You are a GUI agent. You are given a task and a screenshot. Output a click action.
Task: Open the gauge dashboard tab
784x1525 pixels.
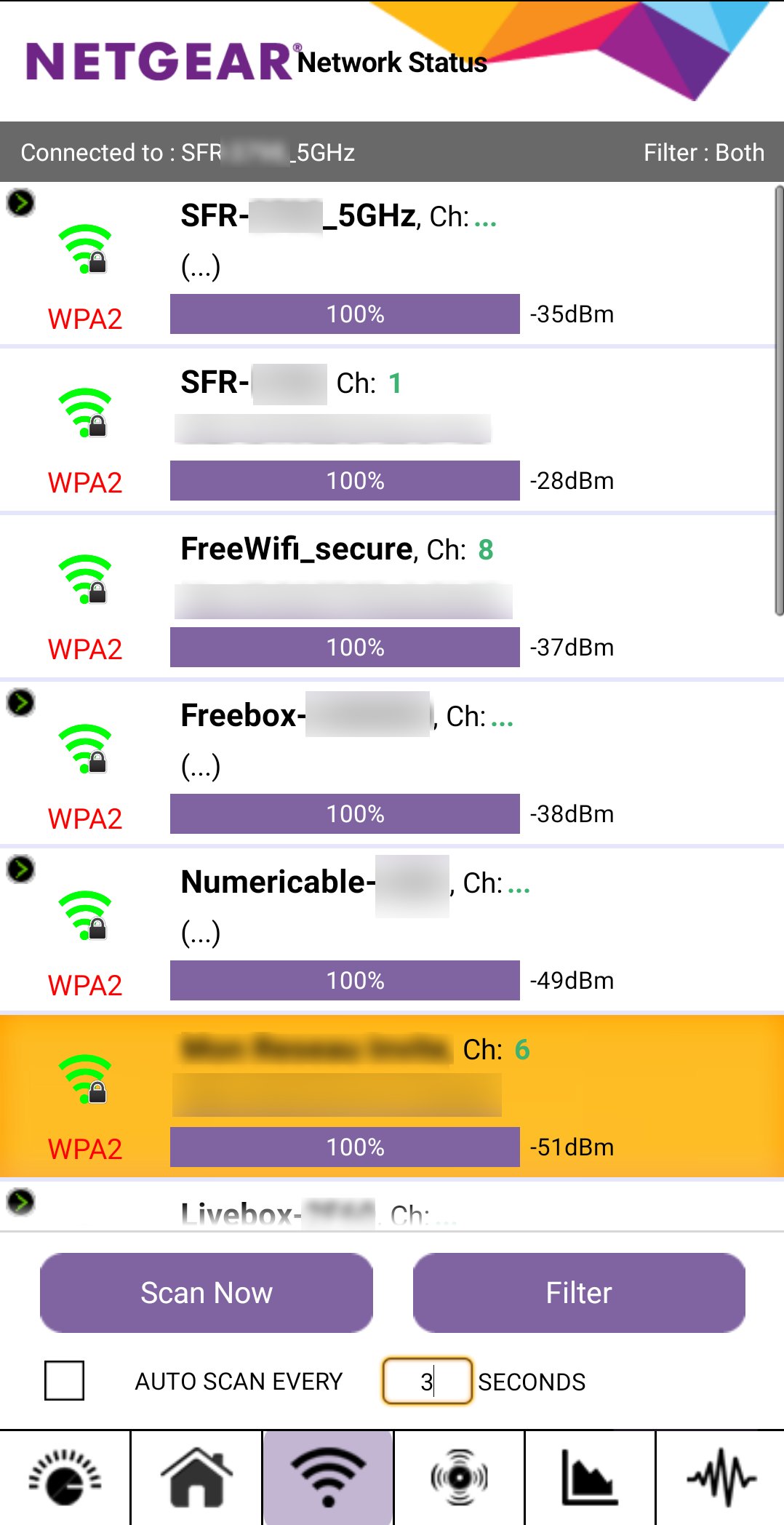point(65,1477)
